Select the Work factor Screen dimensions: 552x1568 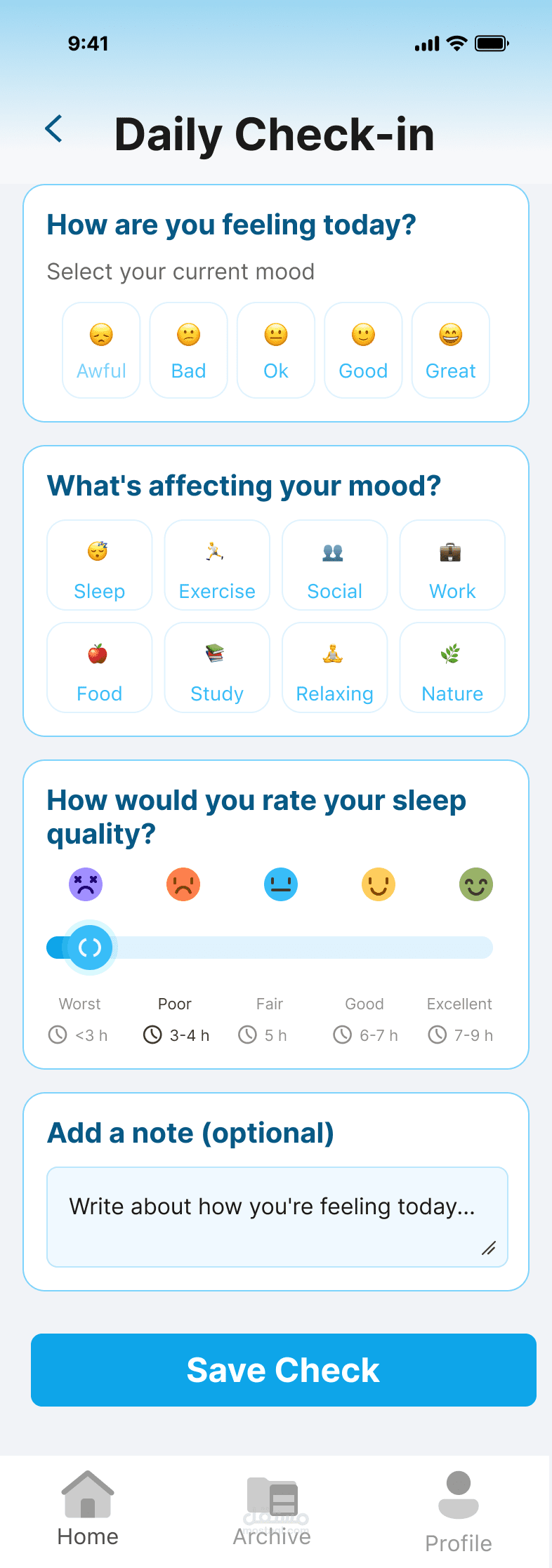[452, 565]
